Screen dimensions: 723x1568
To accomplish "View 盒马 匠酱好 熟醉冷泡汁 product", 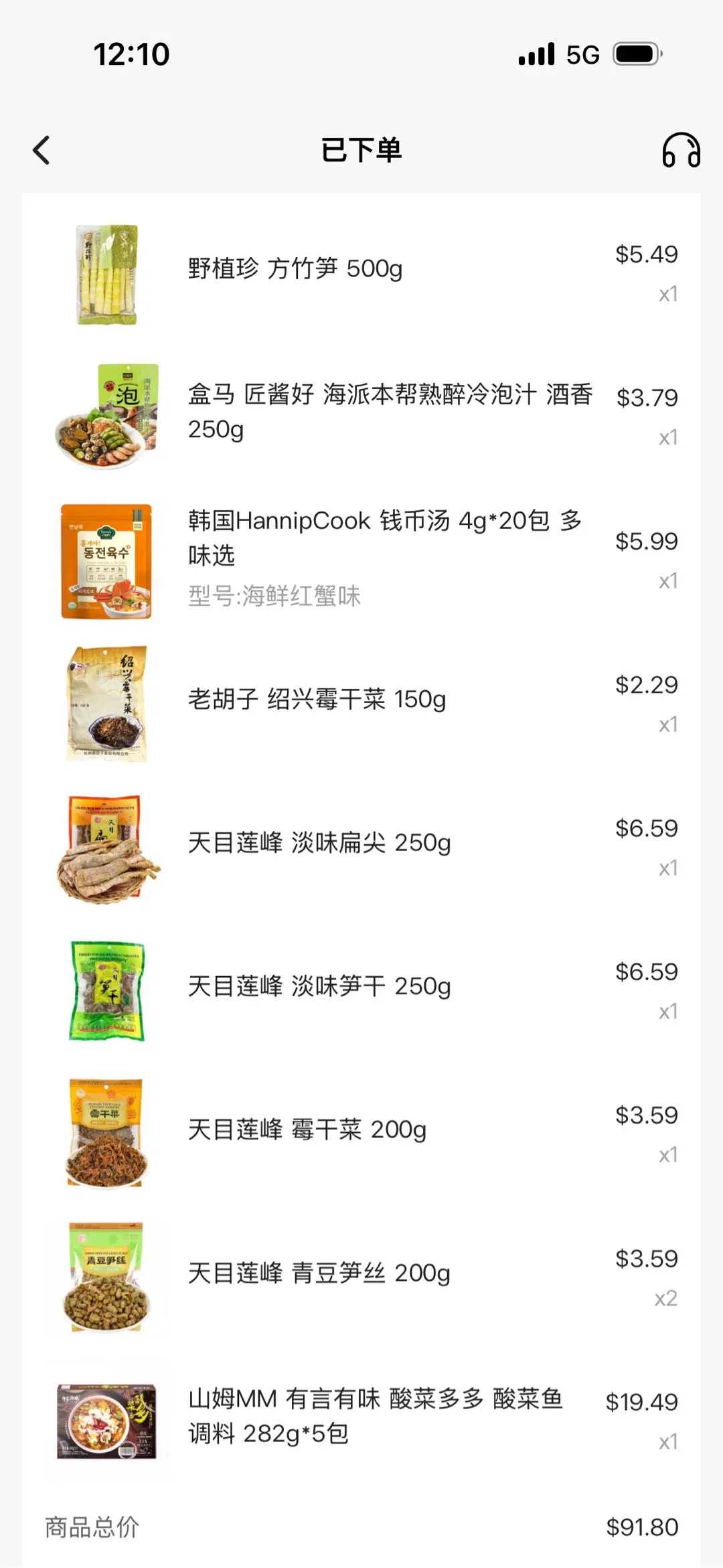I will (x=390, y=411).
